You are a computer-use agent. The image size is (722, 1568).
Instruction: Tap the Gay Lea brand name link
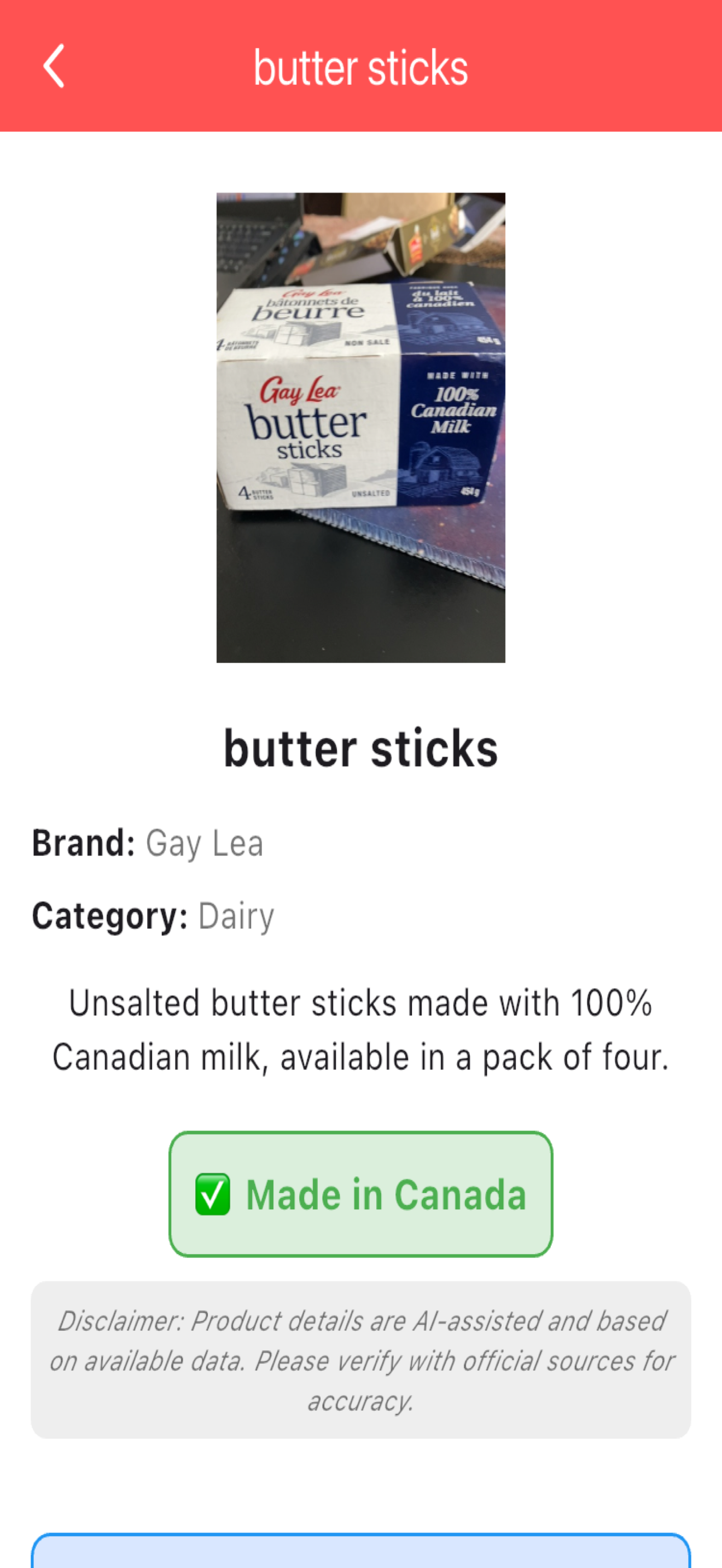(204, 844)
